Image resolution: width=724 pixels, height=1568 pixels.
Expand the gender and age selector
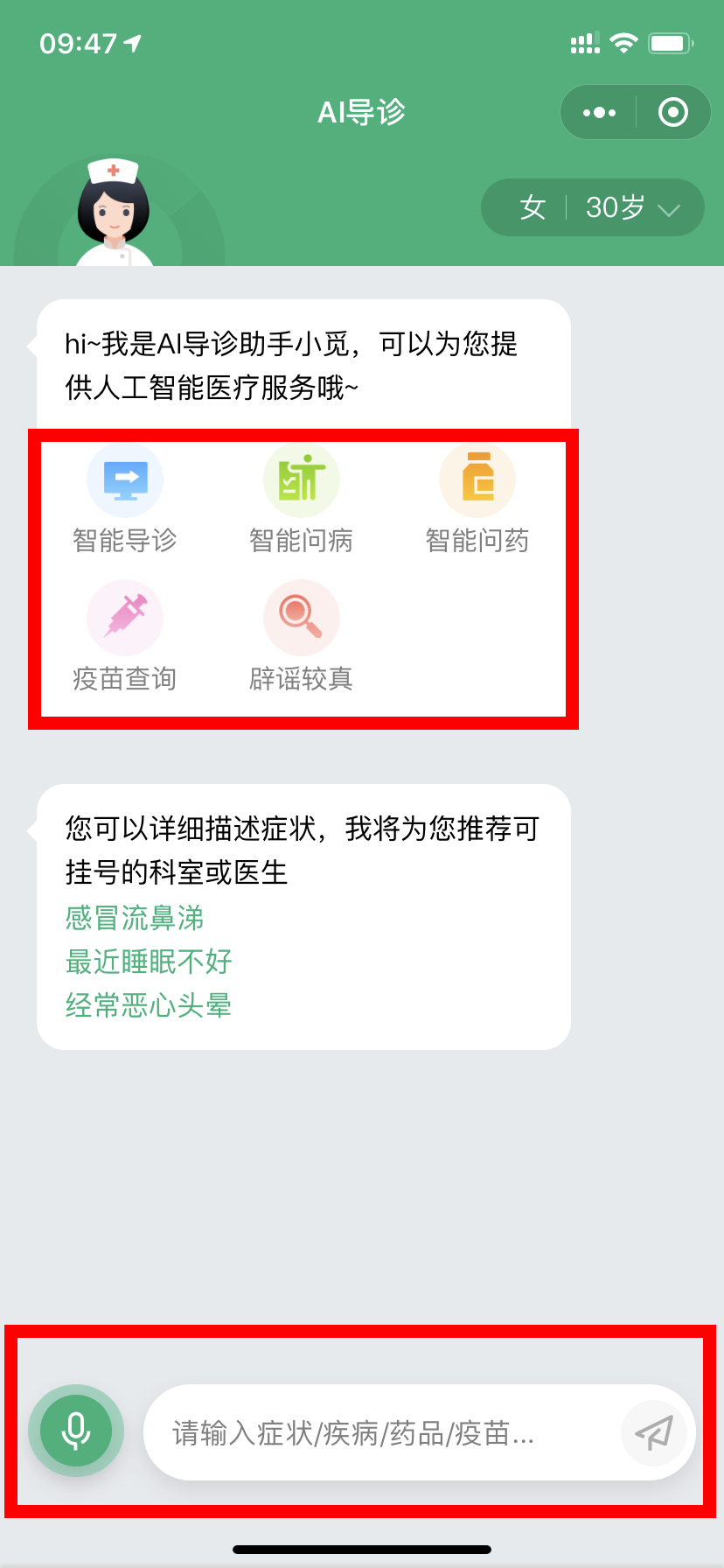click(593, 207)
